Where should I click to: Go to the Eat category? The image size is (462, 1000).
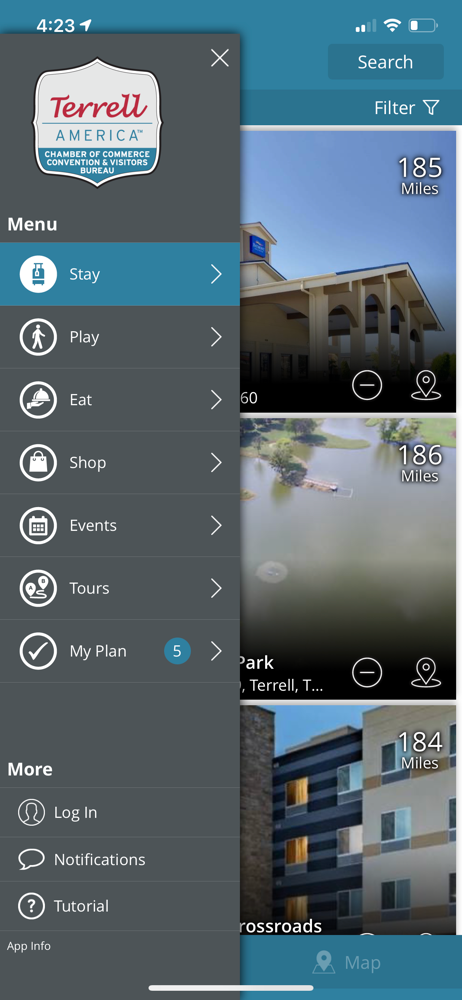tap(120, 400)
